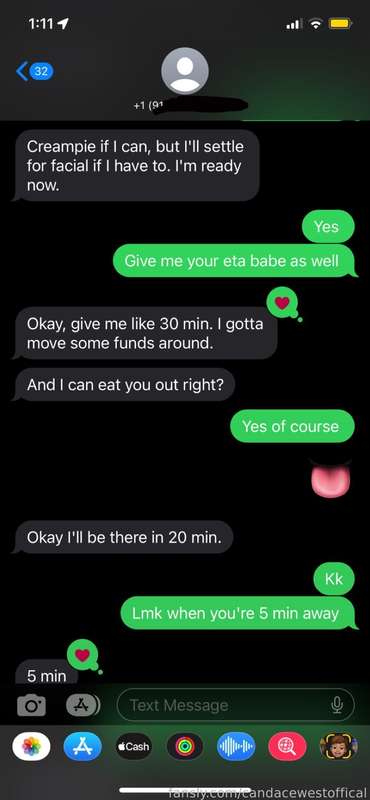Image resolution: width=370 pixels, height=800 pixels.
Task: Open the camera to attach a photo
Action: point(32,706)
